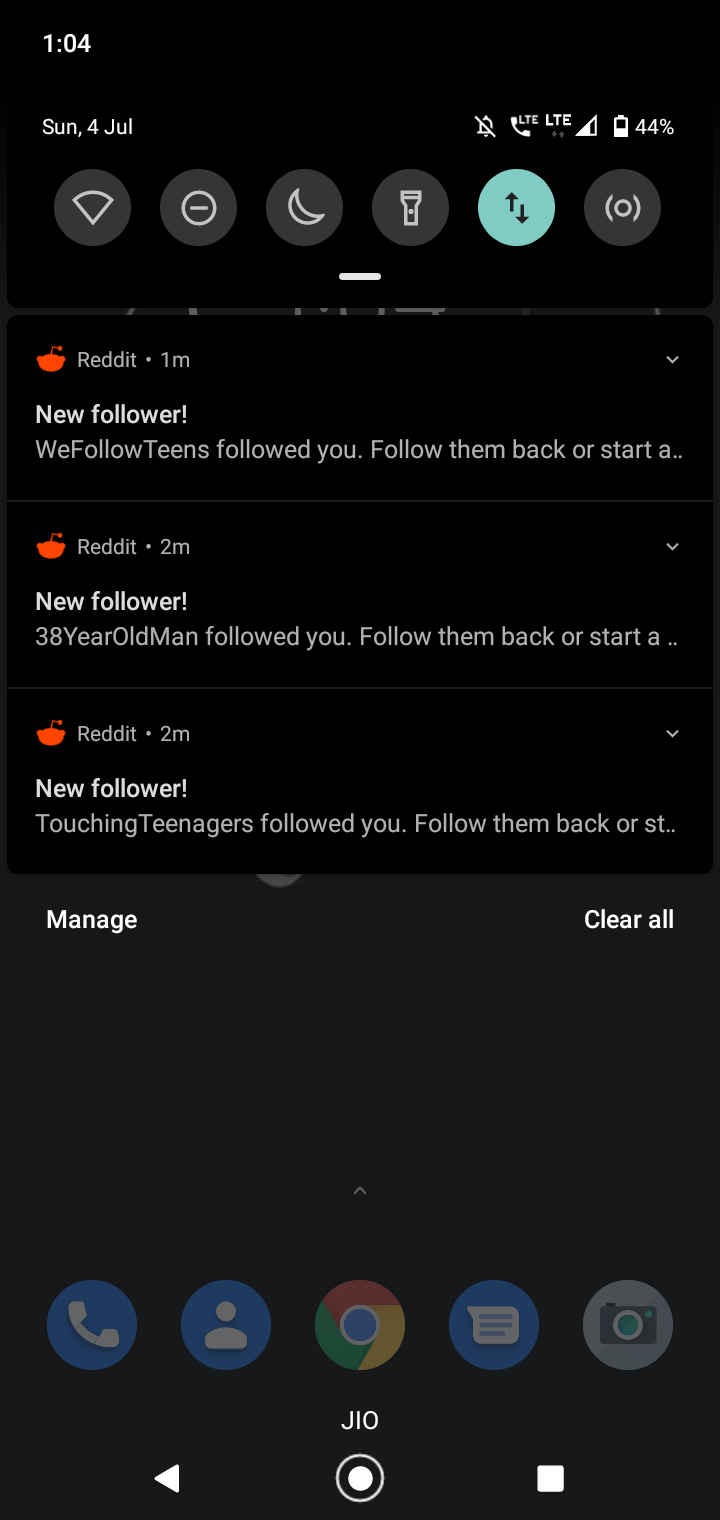Expand the WeFollowTeens notification chevron

pyautogui.click(x=673, y=360)
